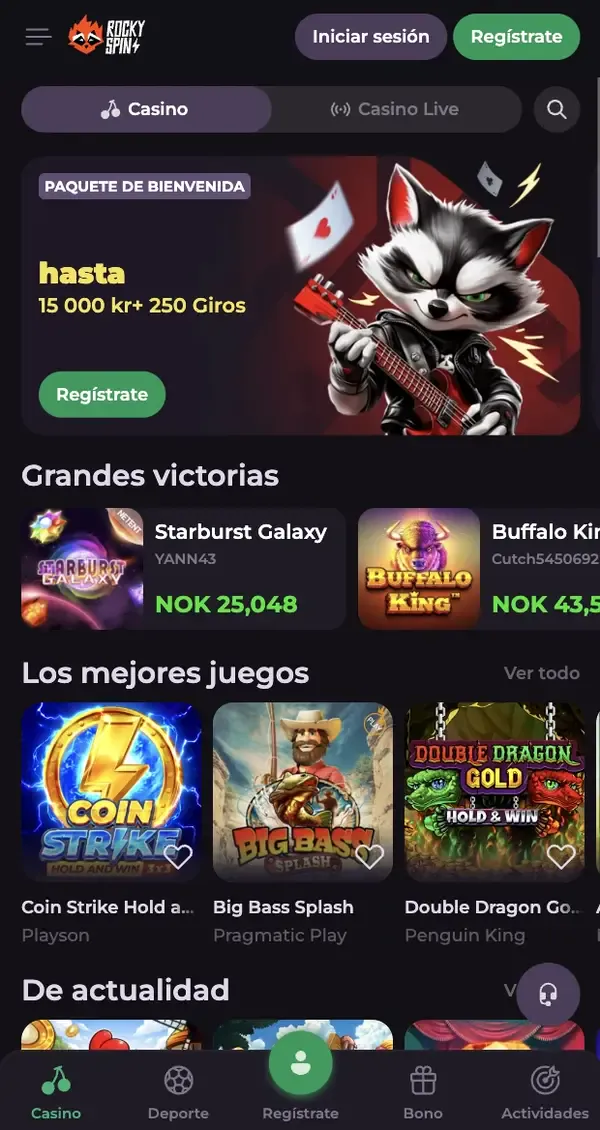Open the Double Dragon Gold game

tap(494, 790)
